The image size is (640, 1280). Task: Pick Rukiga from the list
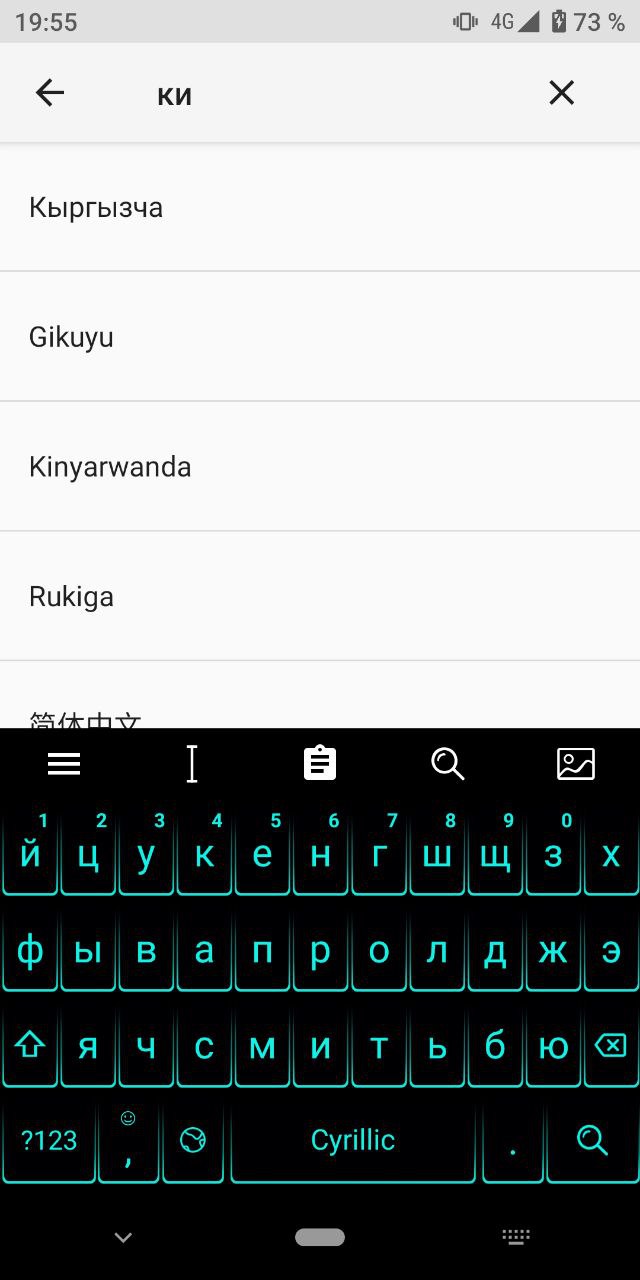click(320, 597)
